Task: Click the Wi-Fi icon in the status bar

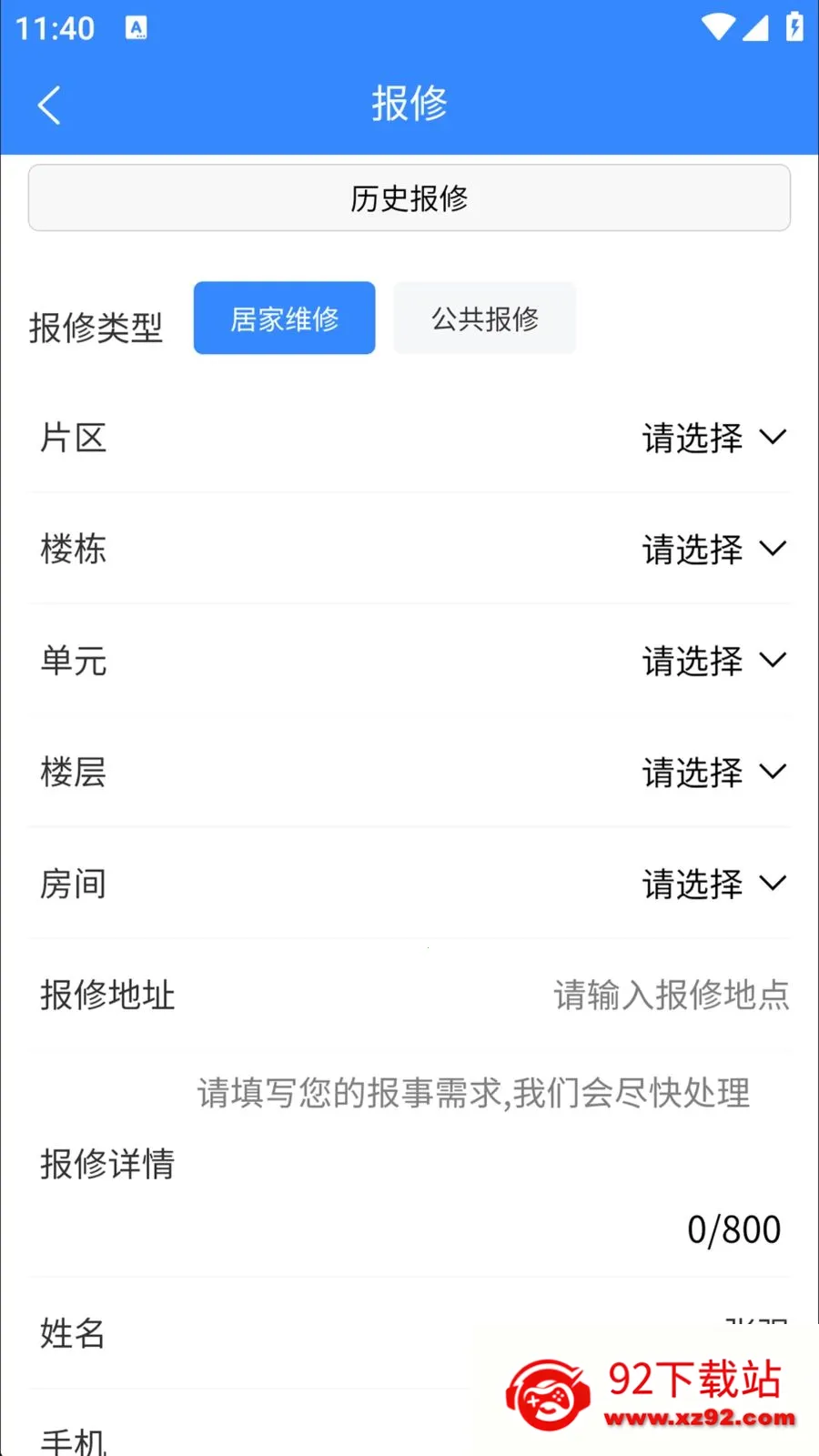Action: (x=718, y=27)
